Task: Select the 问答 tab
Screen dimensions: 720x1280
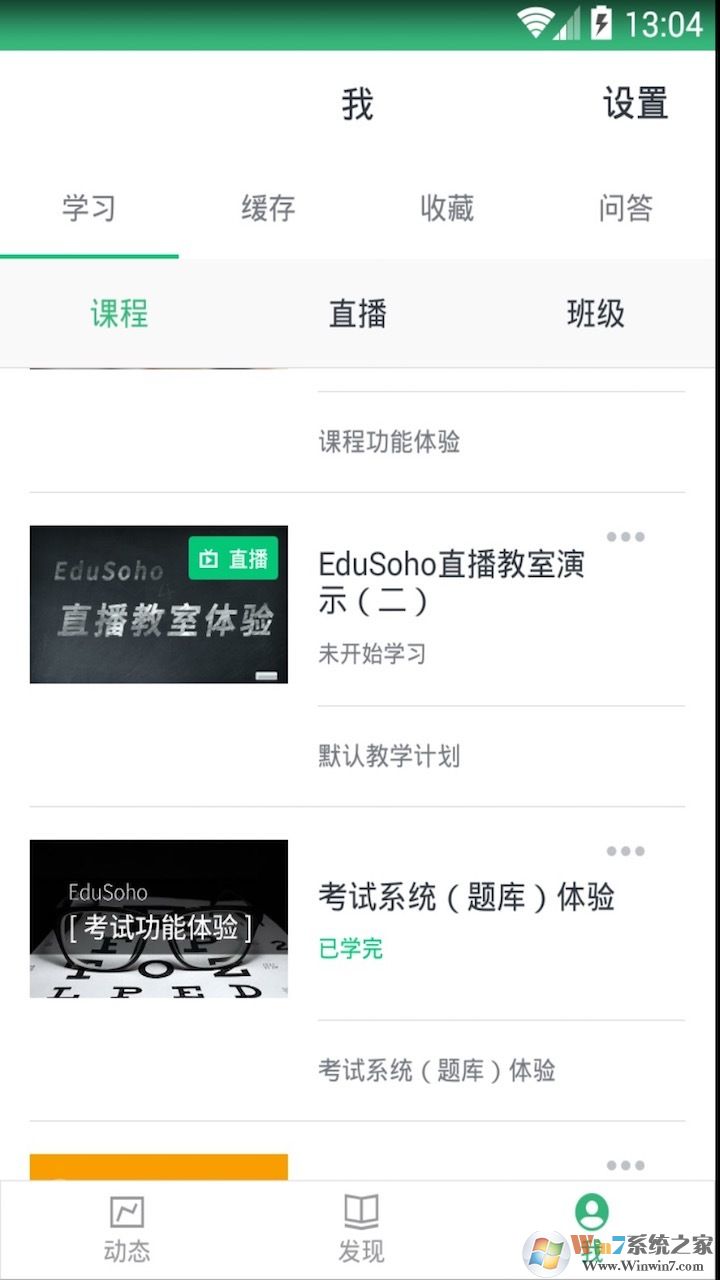Action: pos(627,208)
